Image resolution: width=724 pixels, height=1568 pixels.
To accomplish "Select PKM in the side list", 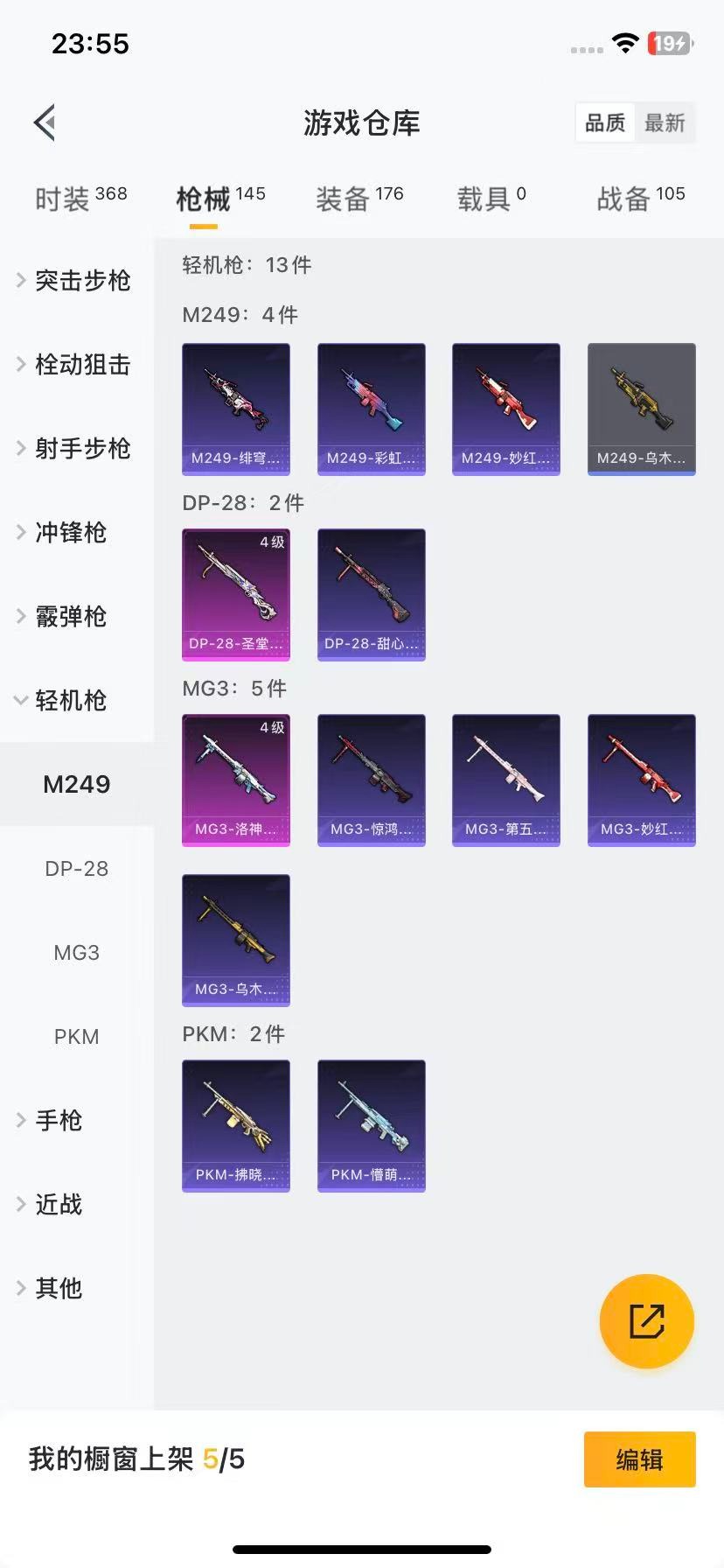I will pyautogui.click(x=77, y=1037).
